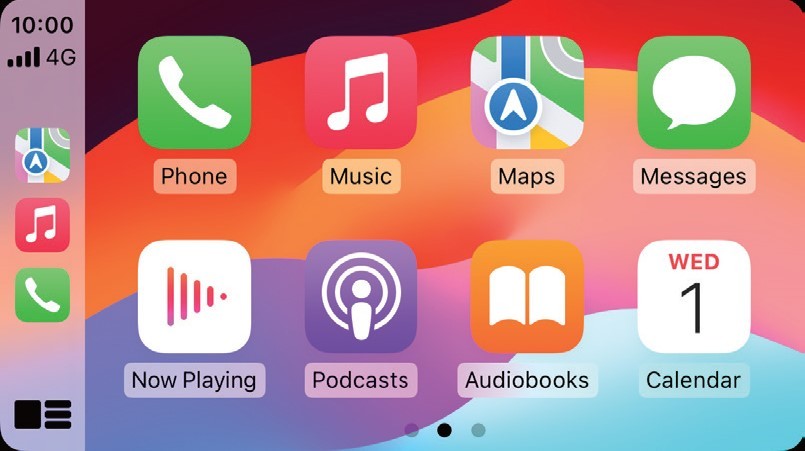The image size is (805, 451).
Task: Tap the third page indicator dot
Action: (x=478, y=430)
